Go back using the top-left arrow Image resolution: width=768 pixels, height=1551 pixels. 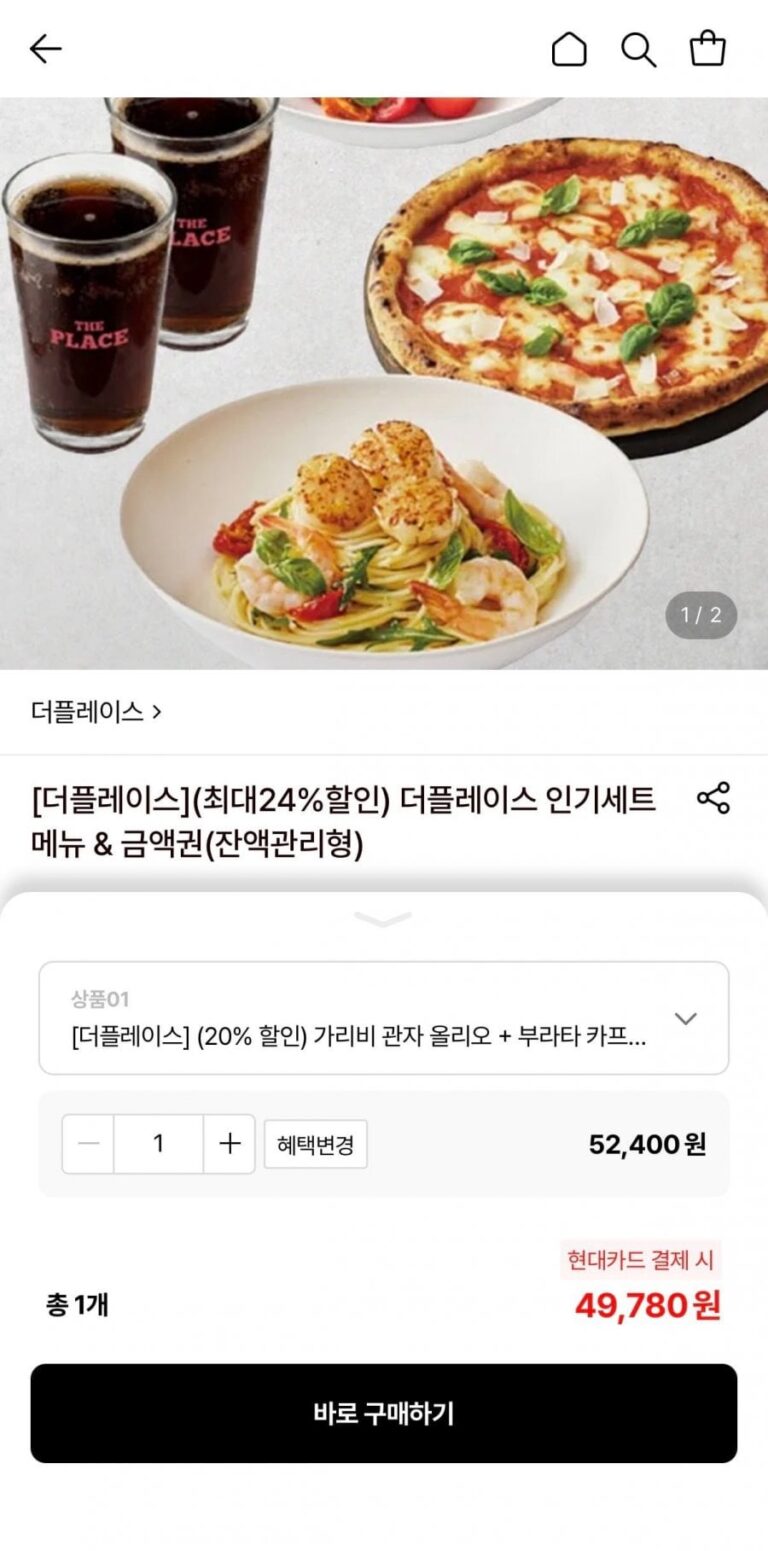point(45,48)
